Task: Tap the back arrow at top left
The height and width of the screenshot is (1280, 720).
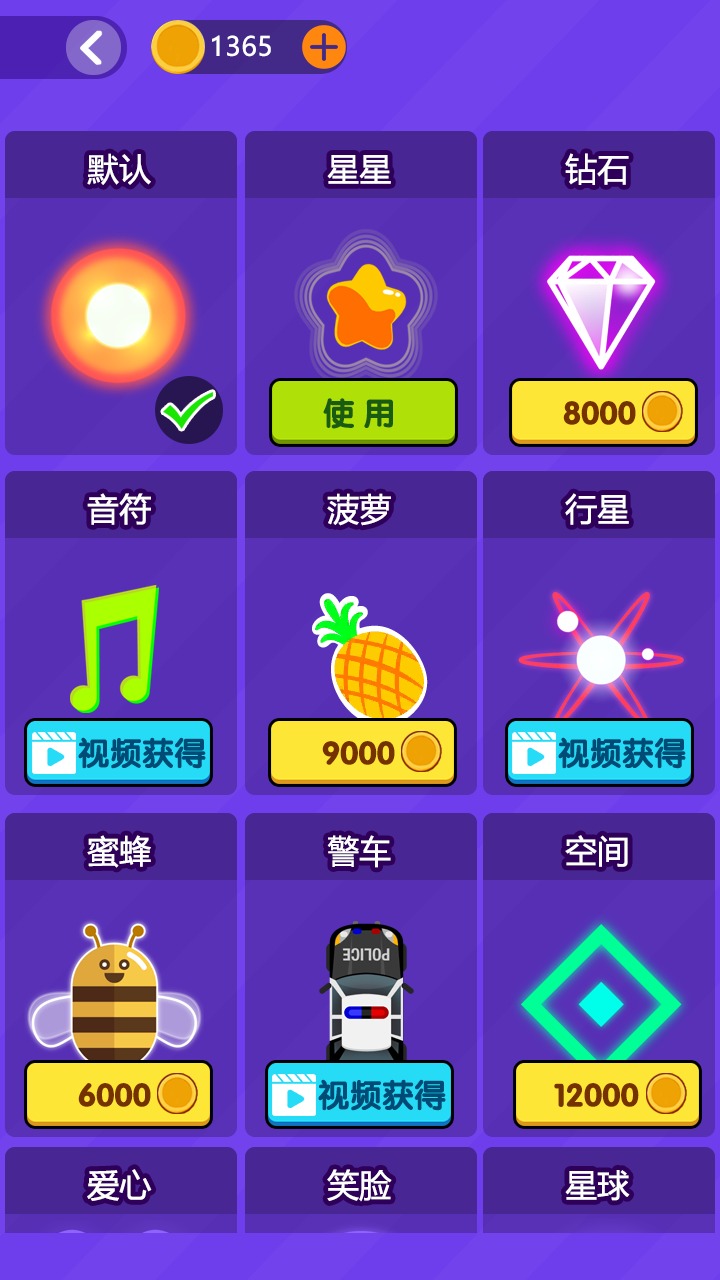Action: coord(92,45)
